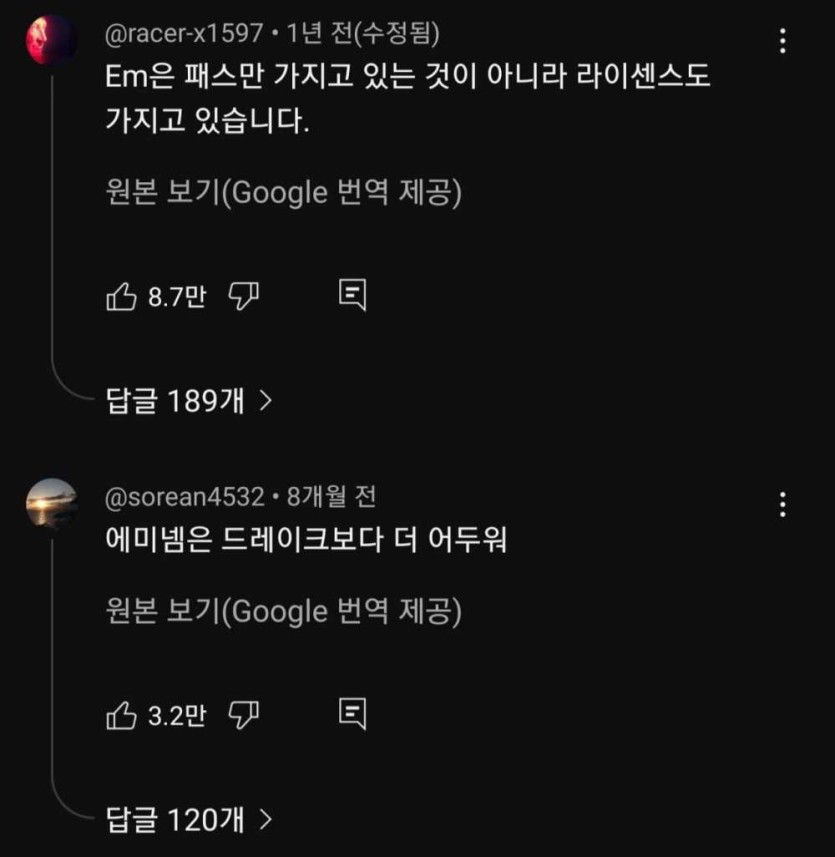This screenshot has height=857, width=835.
Task: Open the reply box for @sorean4532's comment
Action: point(352,713)
